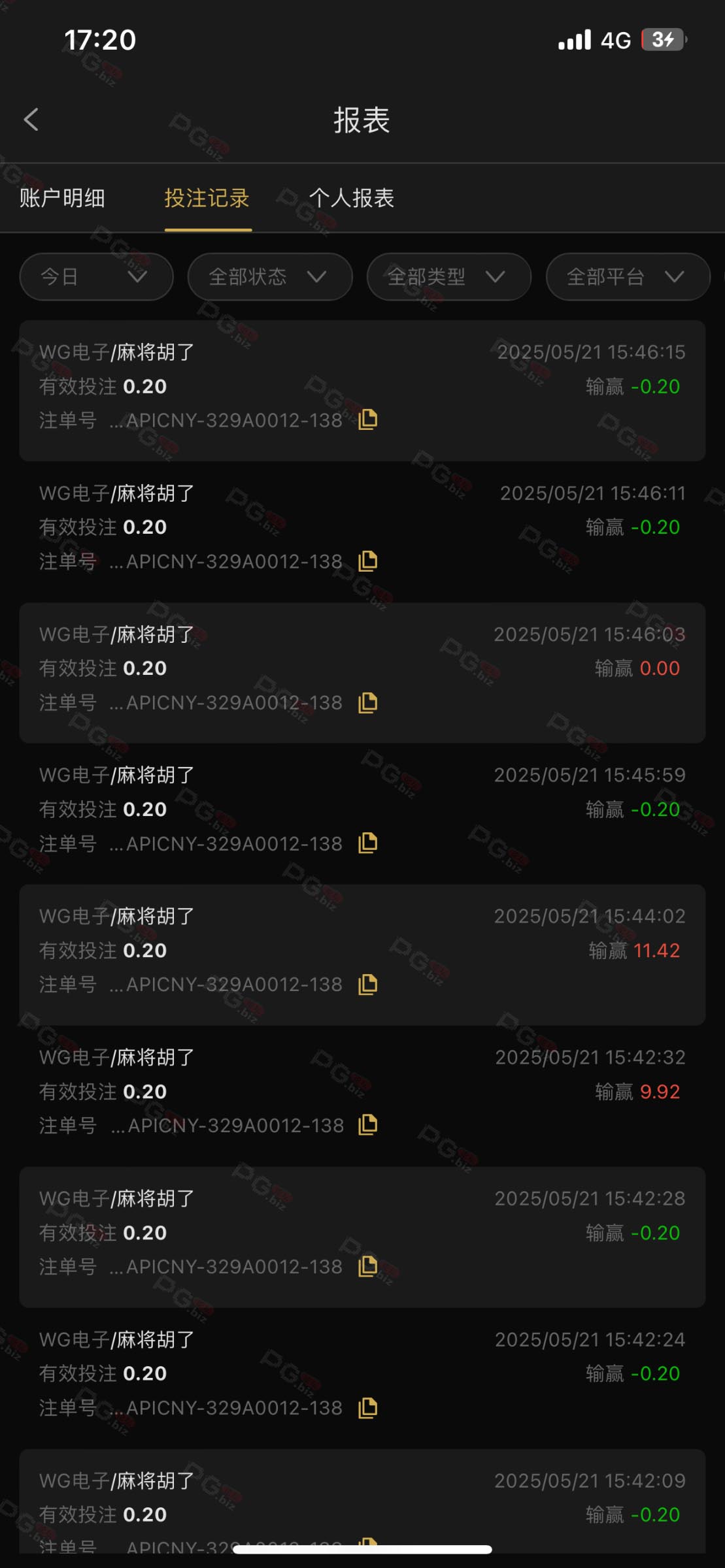This screenshot has height=1568, width=725.
Task: Copy bet number of the 15:46:11 record
Action: 368,561
